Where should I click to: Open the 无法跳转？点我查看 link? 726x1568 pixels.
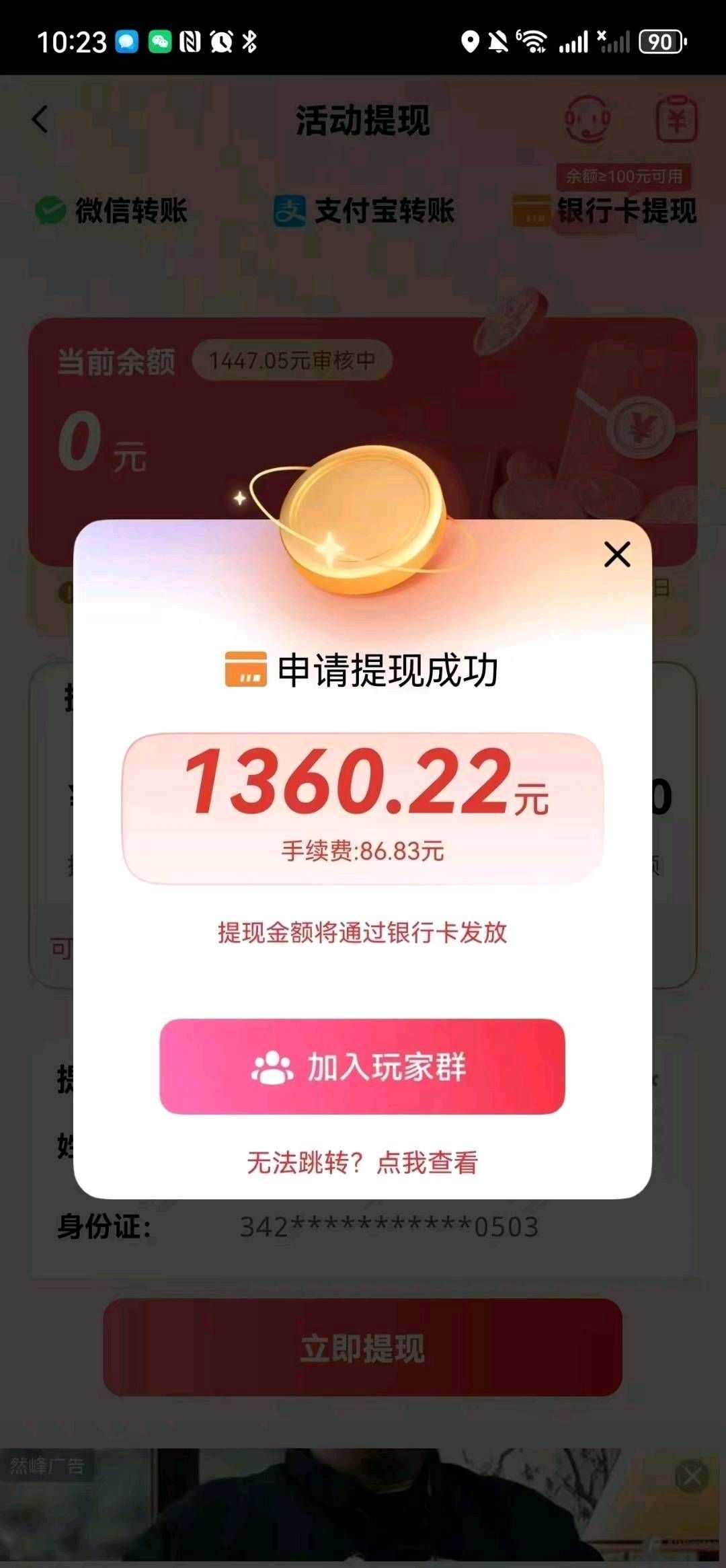(x=362, y=1162)
